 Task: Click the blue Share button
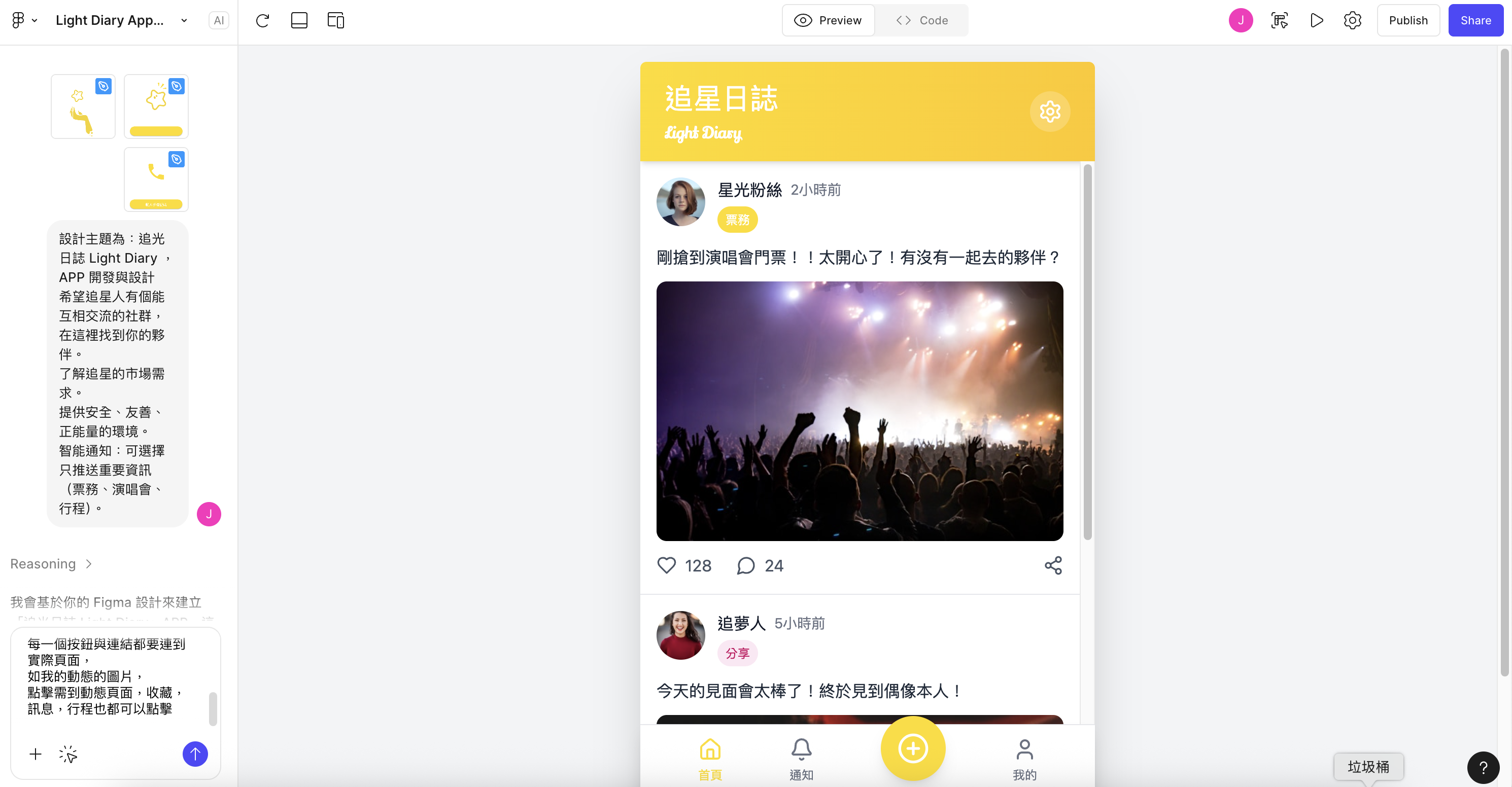click(x=1475, y=20)
